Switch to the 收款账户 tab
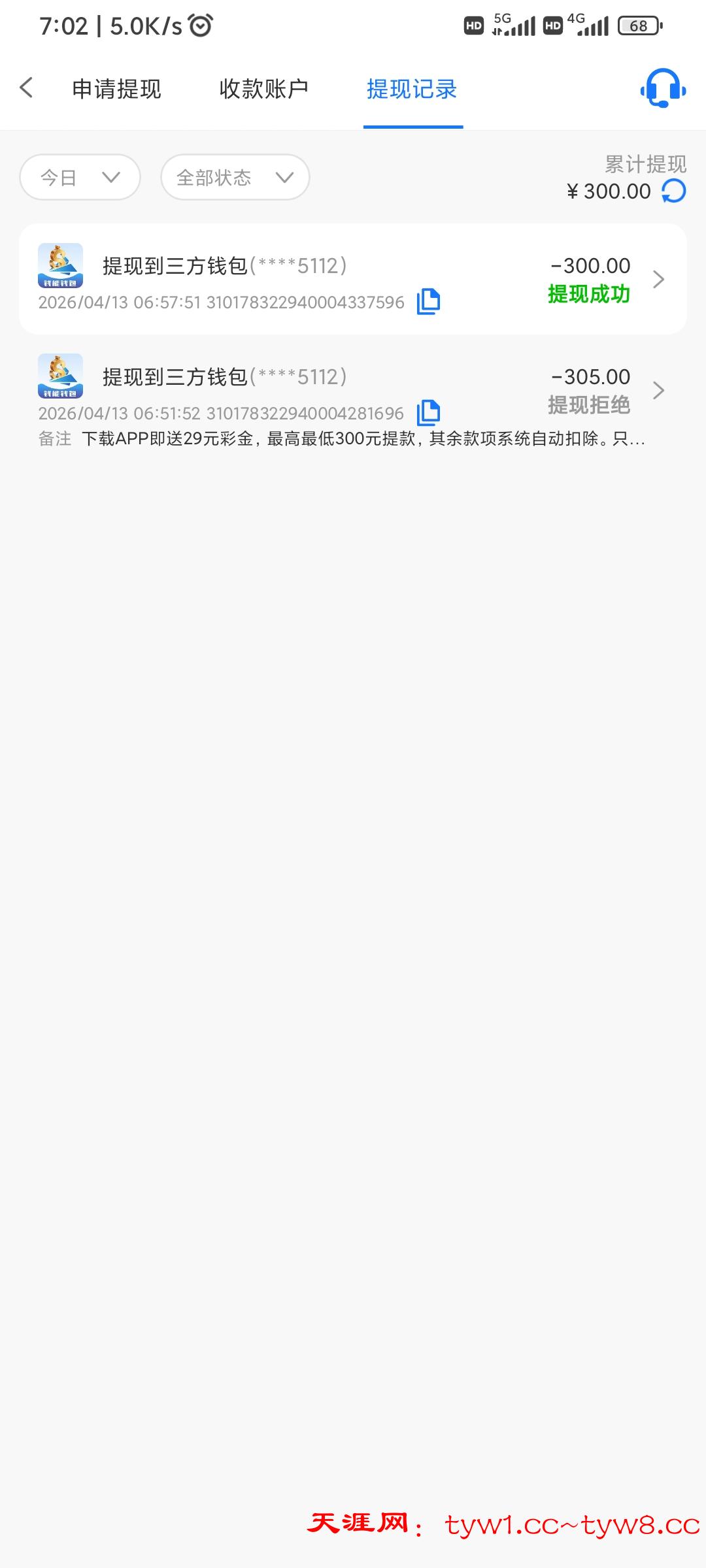This screenshot has height=1568, width=706. click(x=263, y=89)
